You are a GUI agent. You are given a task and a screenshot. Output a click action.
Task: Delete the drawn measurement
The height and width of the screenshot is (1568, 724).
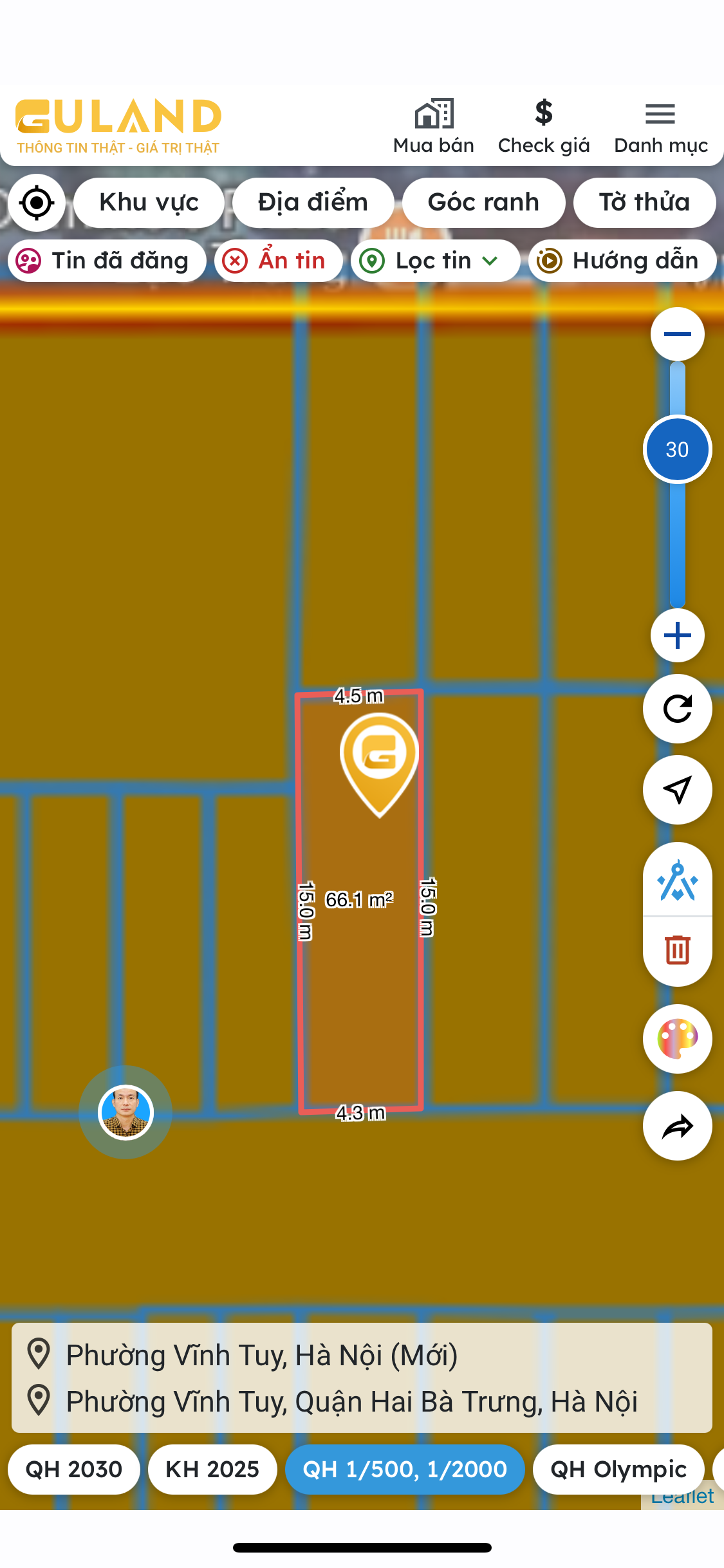677,950
